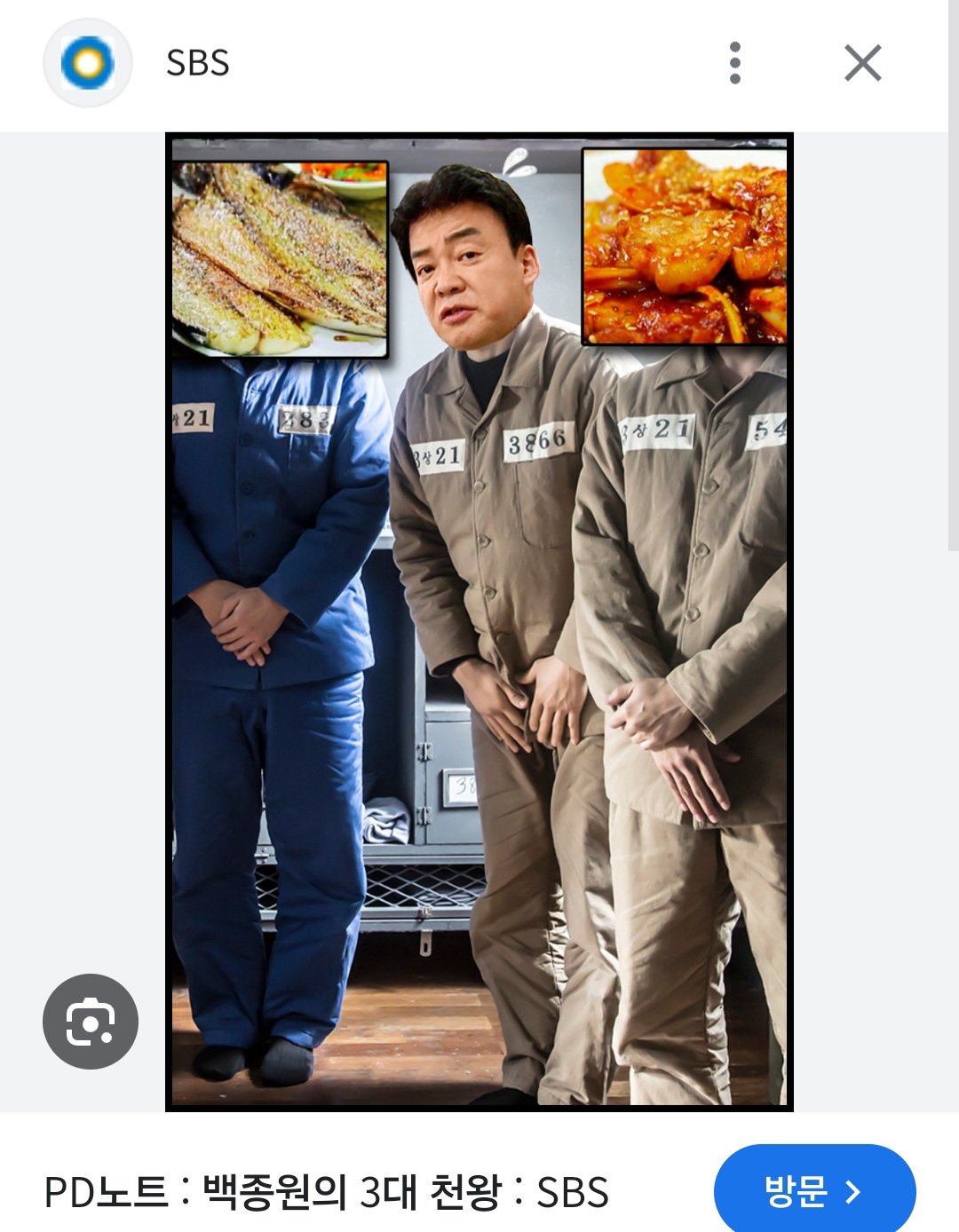Open the SBS source site link
This screenshot has width=959, height=1232.
click(x=197, y=63)
